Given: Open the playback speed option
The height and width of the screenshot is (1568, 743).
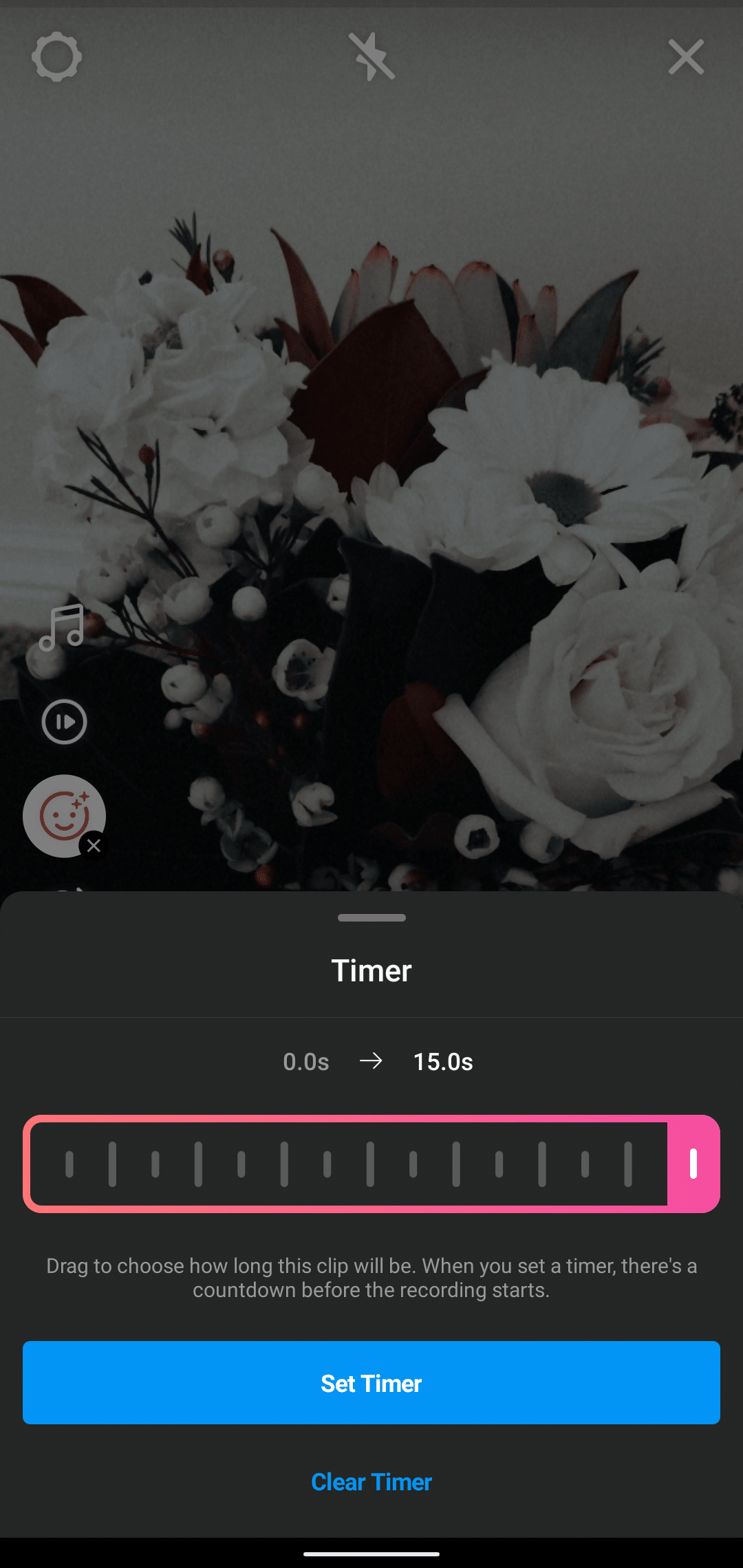Looking at the screenshot, I should tap(64, 722).
